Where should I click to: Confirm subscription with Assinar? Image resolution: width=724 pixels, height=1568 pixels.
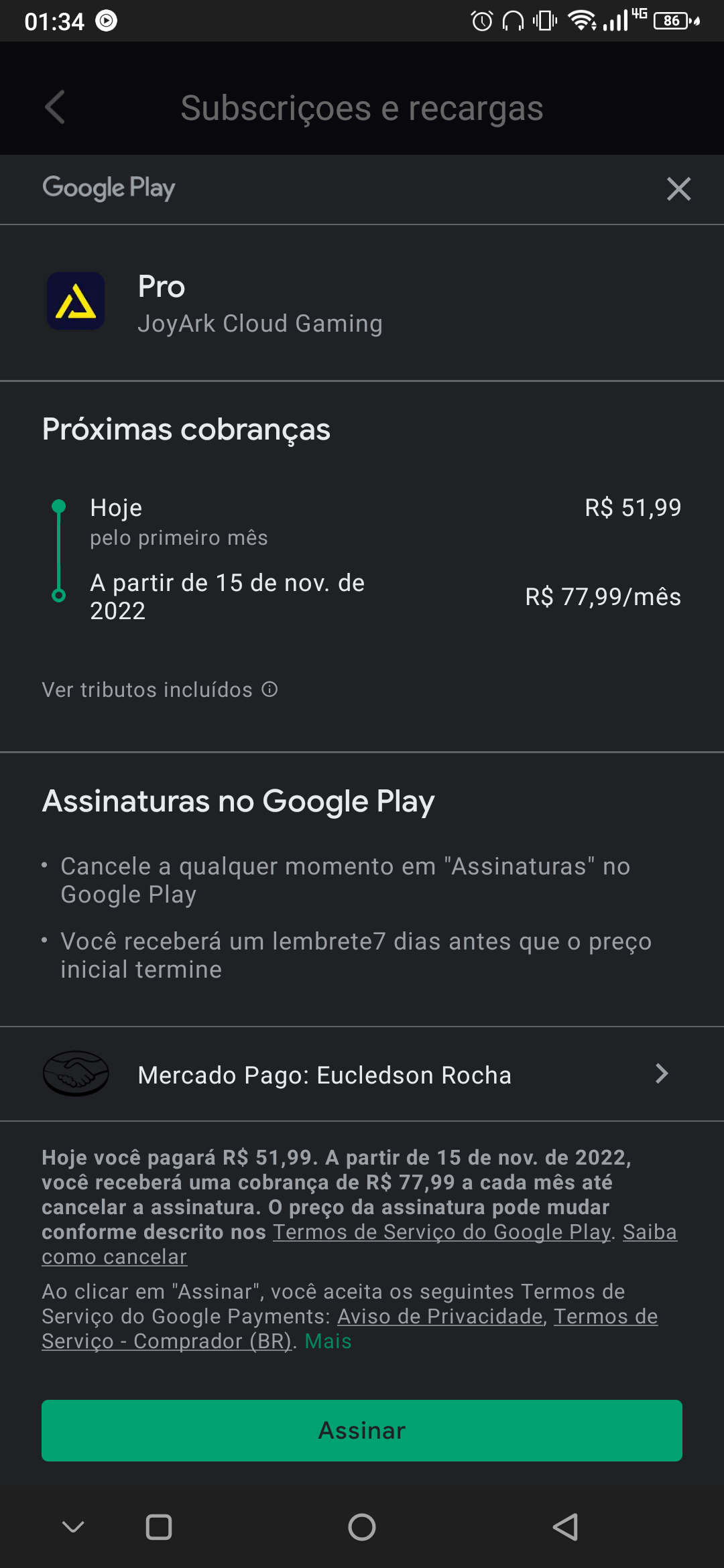[362, 1431]
